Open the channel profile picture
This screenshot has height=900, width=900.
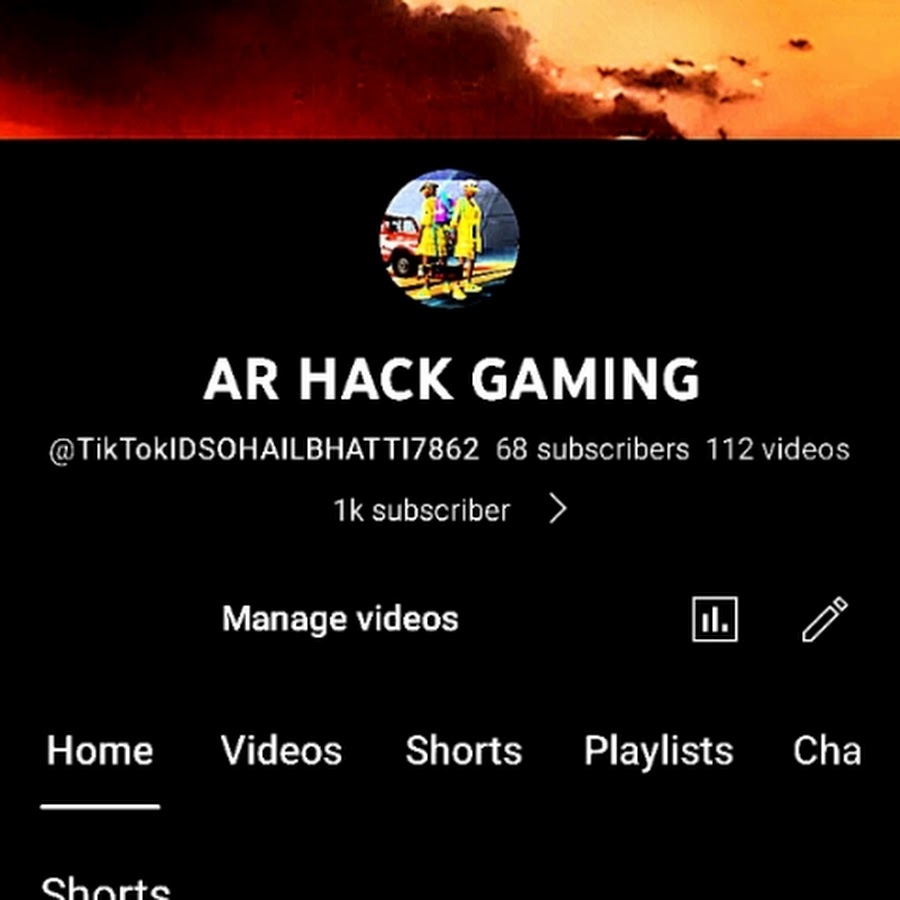[449, 238]
